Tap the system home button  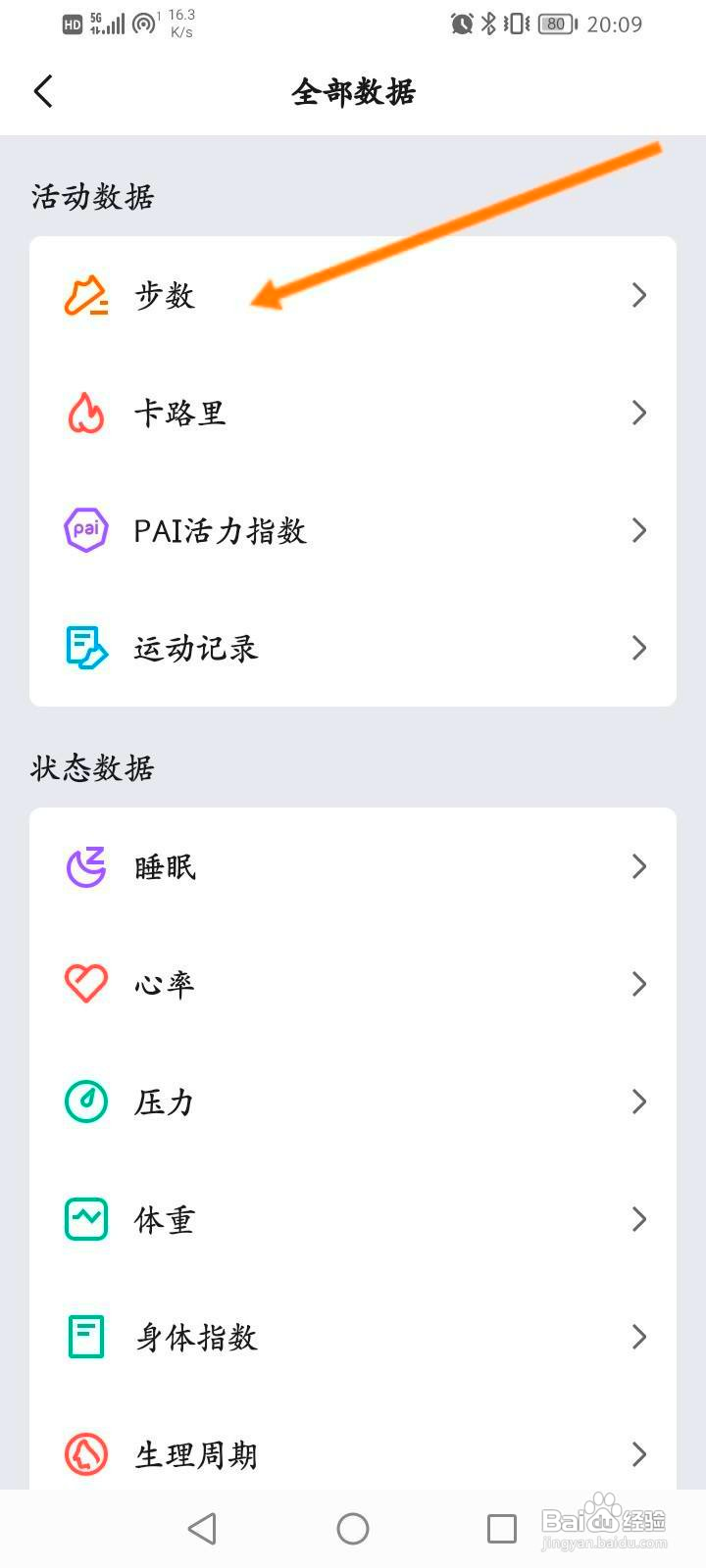coord(353,1529)
